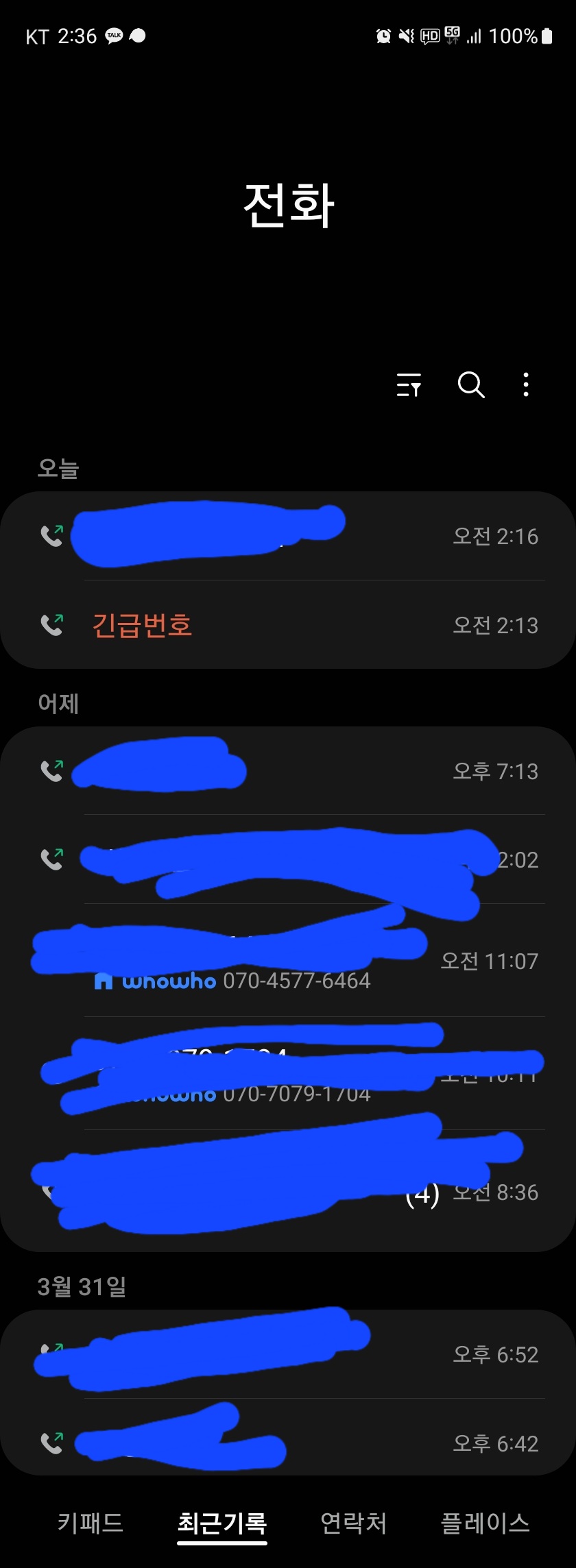Select the 최근기록 tab
This screenshot has width=576, height=1568.
click(x=221, y=1523)
